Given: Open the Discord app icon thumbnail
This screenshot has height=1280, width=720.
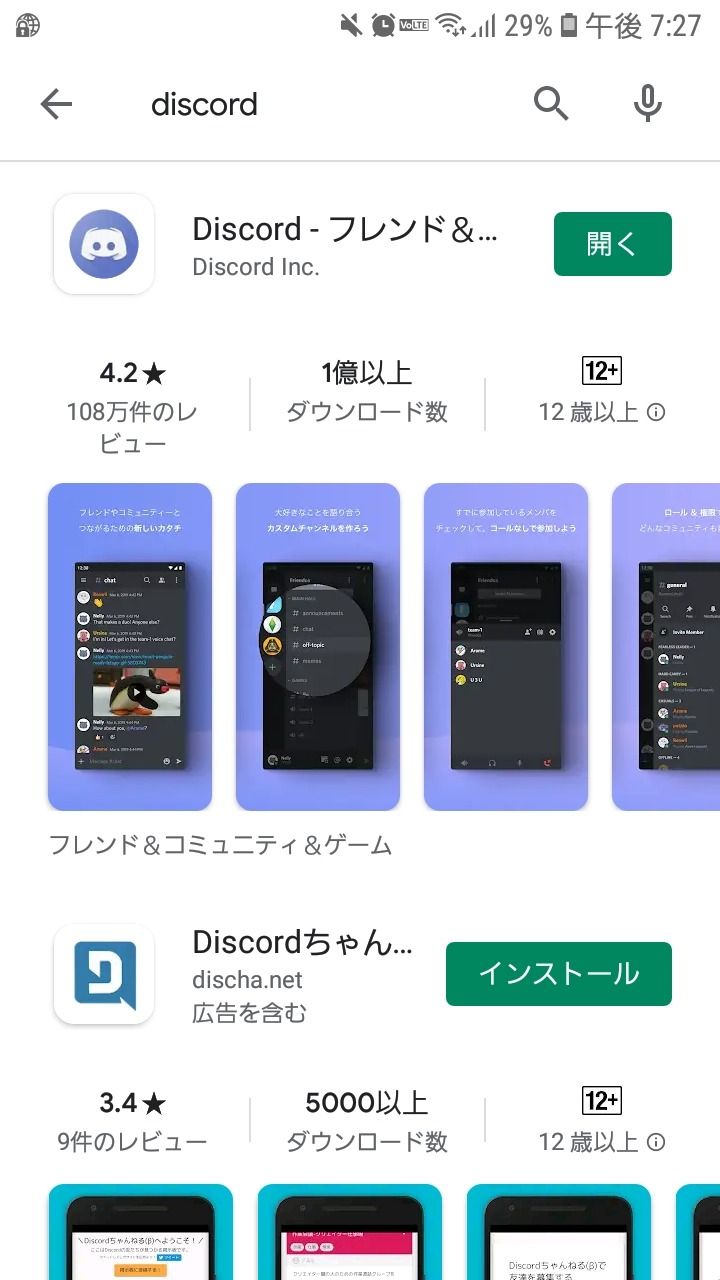Looking at the screenshot, I should point(104,243).
